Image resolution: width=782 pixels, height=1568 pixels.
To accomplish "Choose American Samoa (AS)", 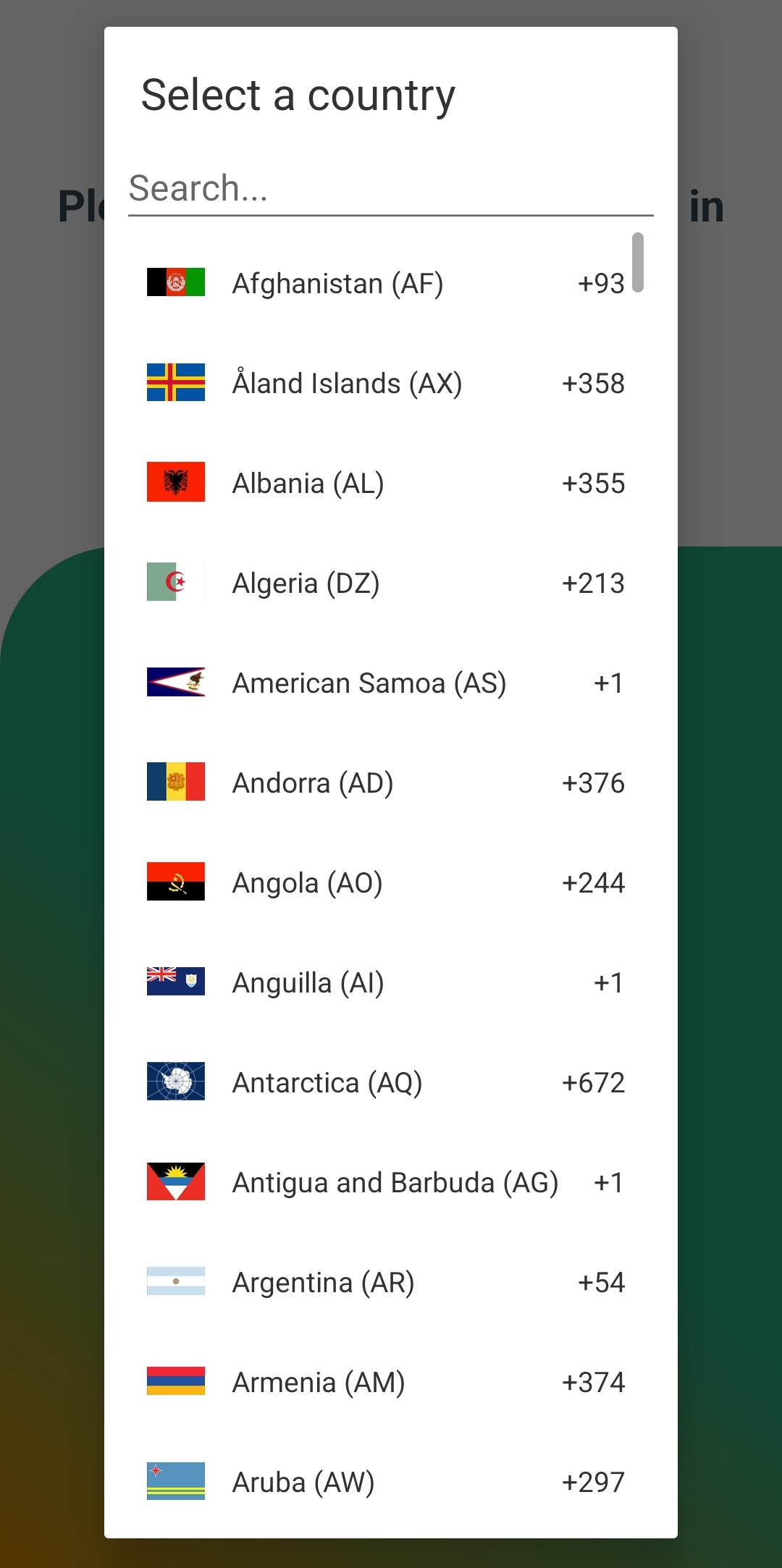I will (x=385, y=683).
